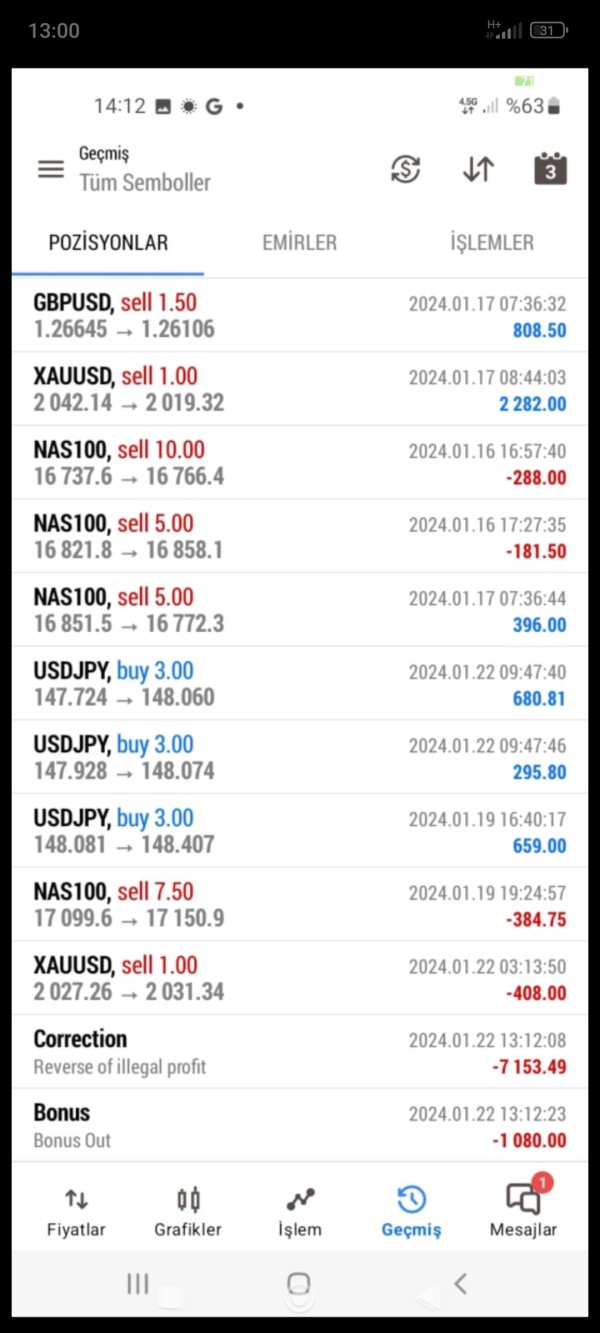Open the Bonus Out entry
This screenshot has height=1333, width=600.
[x=300, y=1125]
